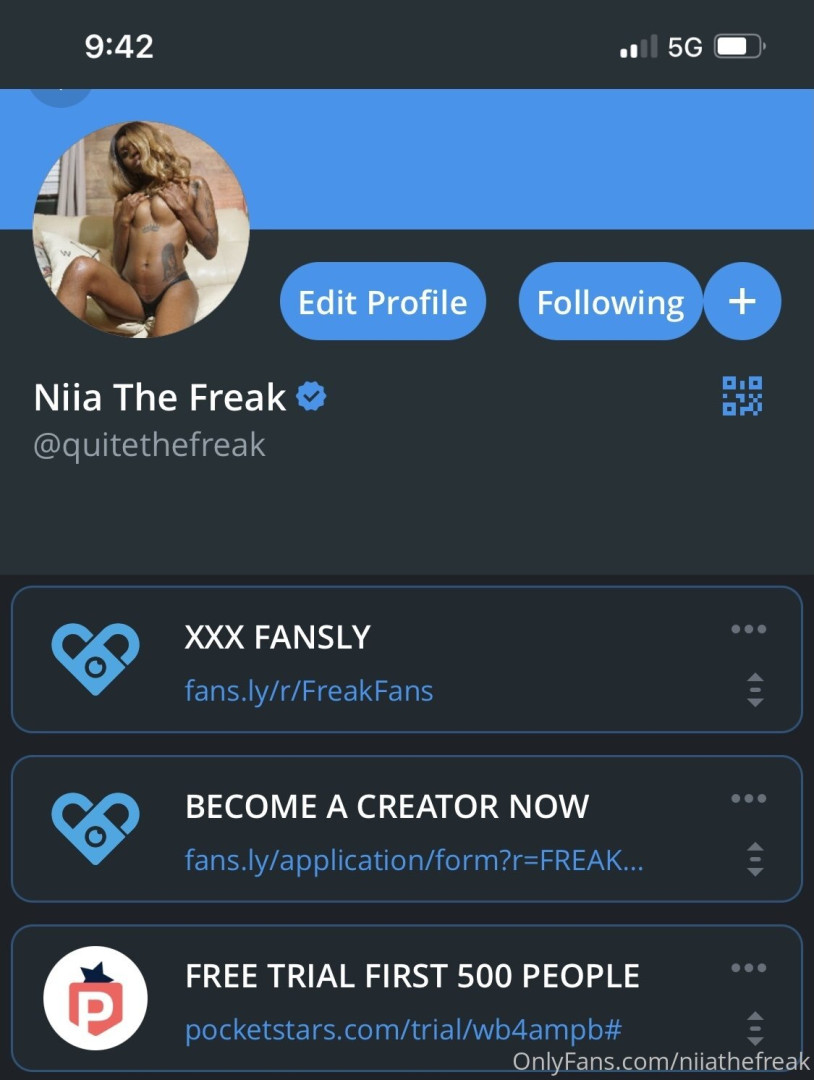Tap reorder handle on BECOME A CREATOR card

point(756,859)
